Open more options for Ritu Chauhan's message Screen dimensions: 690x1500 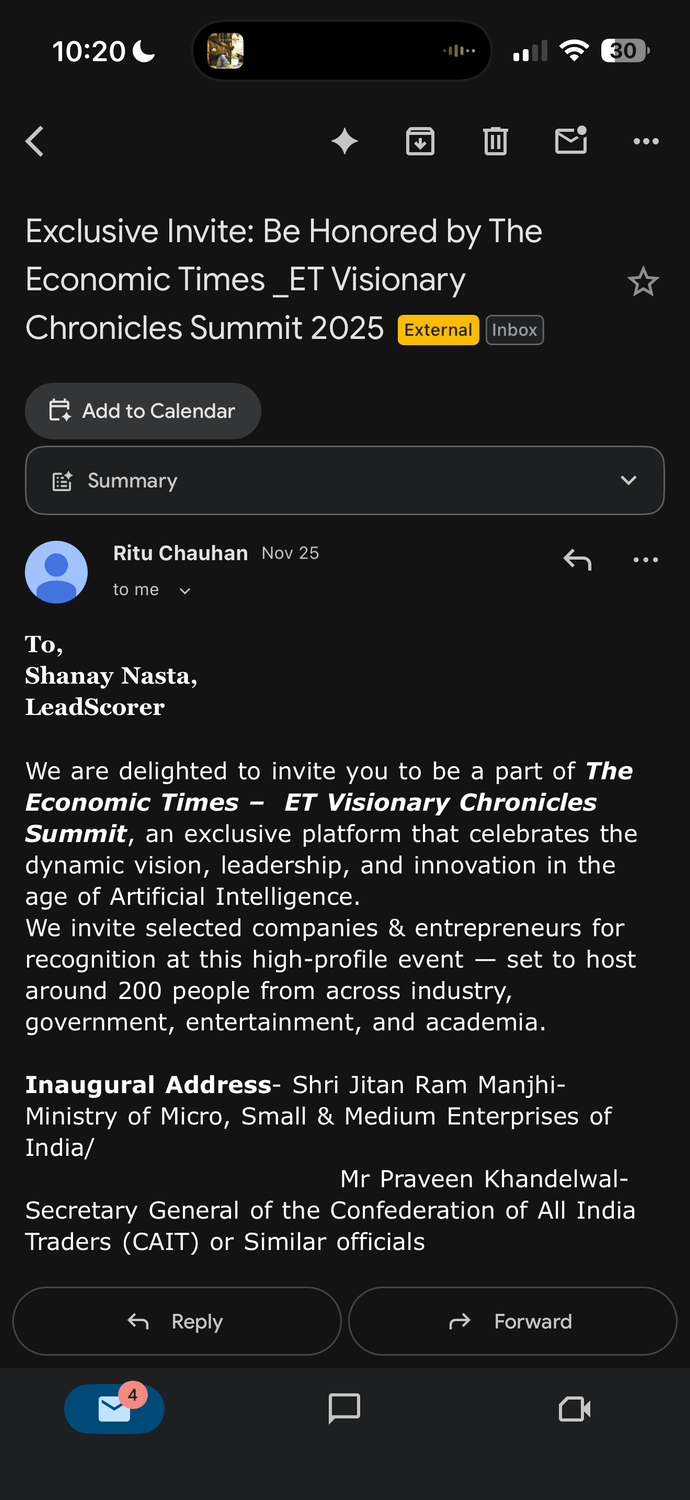[646, 560]
